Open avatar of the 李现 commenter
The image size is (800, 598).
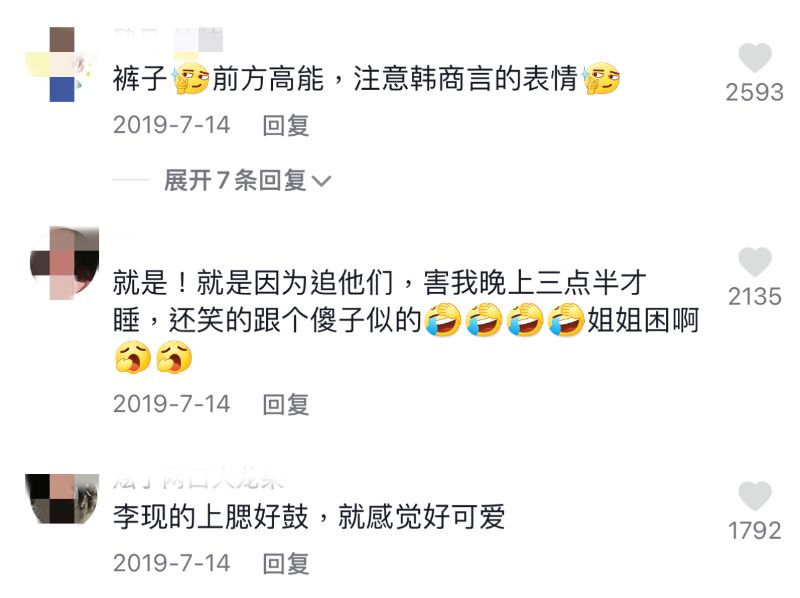[x=61, y=499]
